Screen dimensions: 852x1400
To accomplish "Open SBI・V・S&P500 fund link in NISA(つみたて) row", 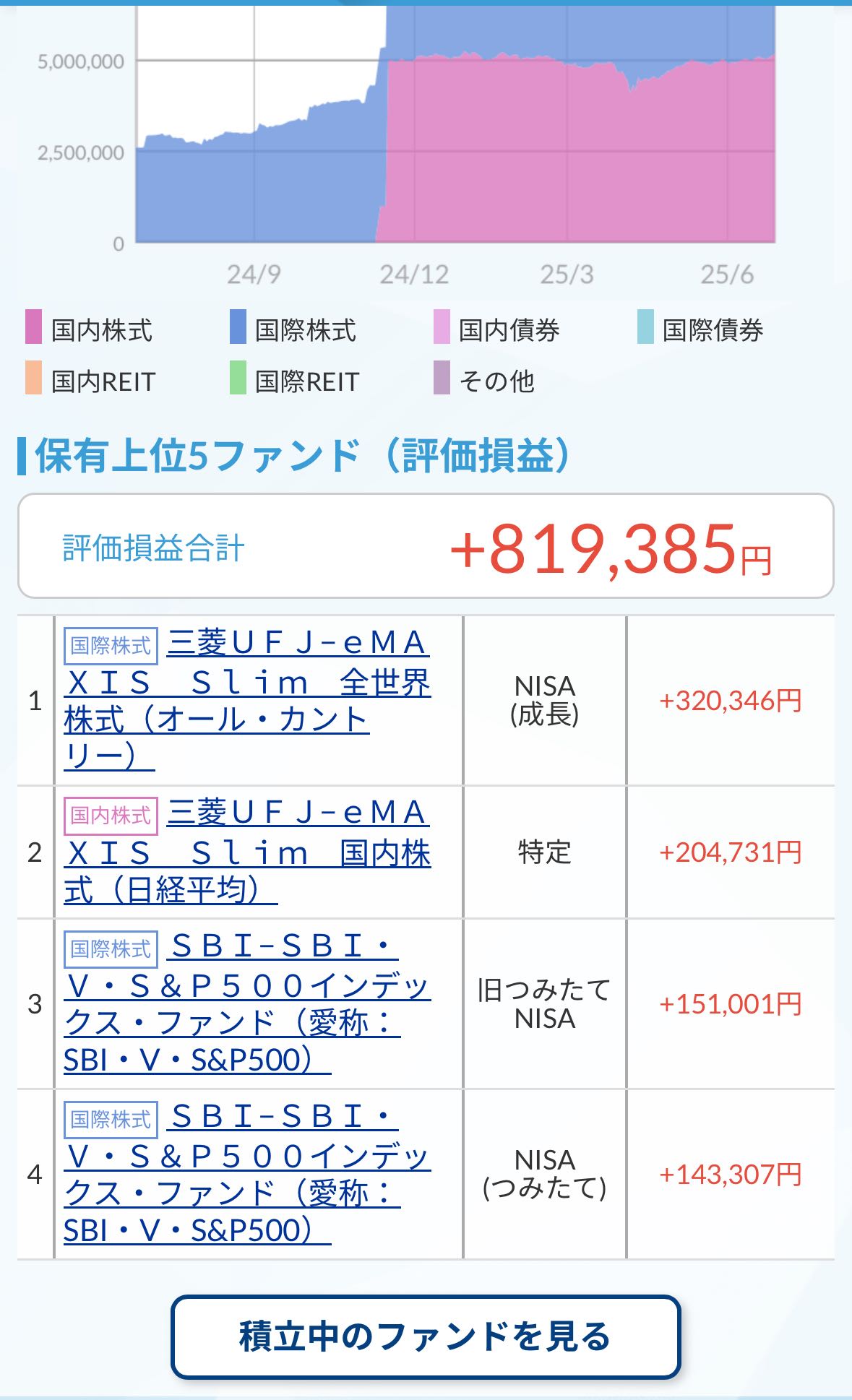I will (x=248, y=1174).
